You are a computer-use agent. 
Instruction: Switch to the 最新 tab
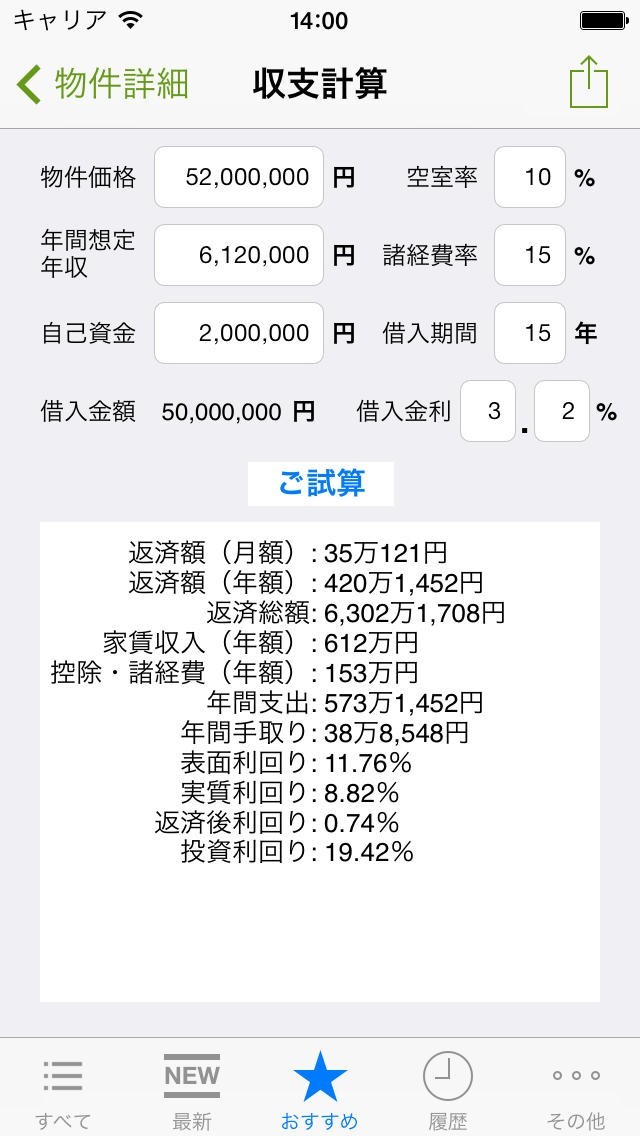(x=192, y=1089)
